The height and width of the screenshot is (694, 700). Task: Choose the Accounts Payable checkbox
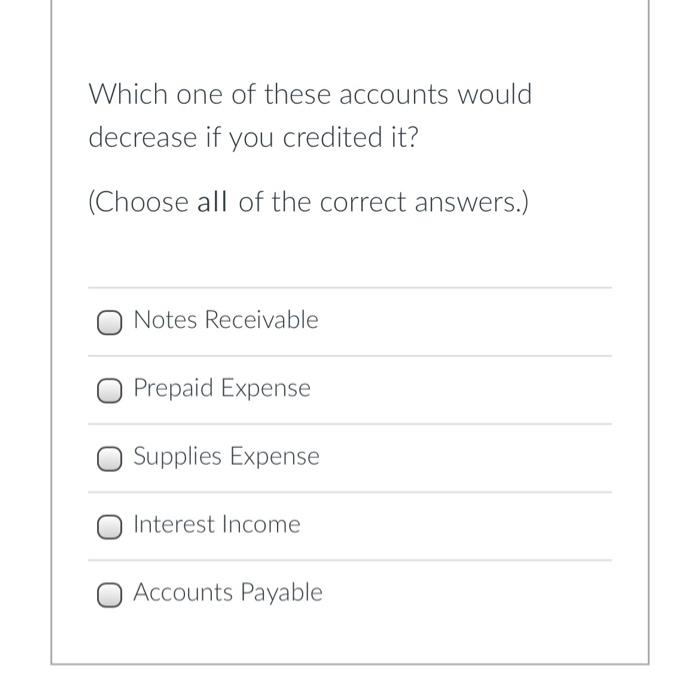(110, 594)
